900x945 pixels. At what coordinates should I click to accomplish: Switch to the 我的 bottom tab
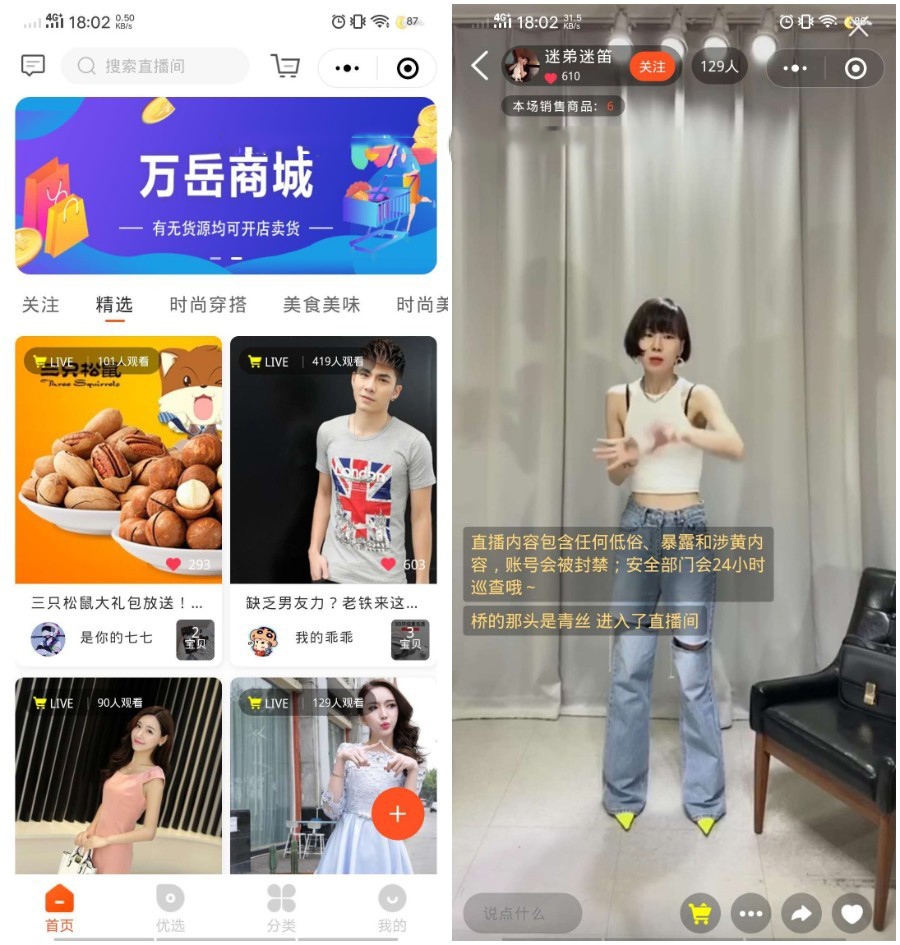[392, 908]
